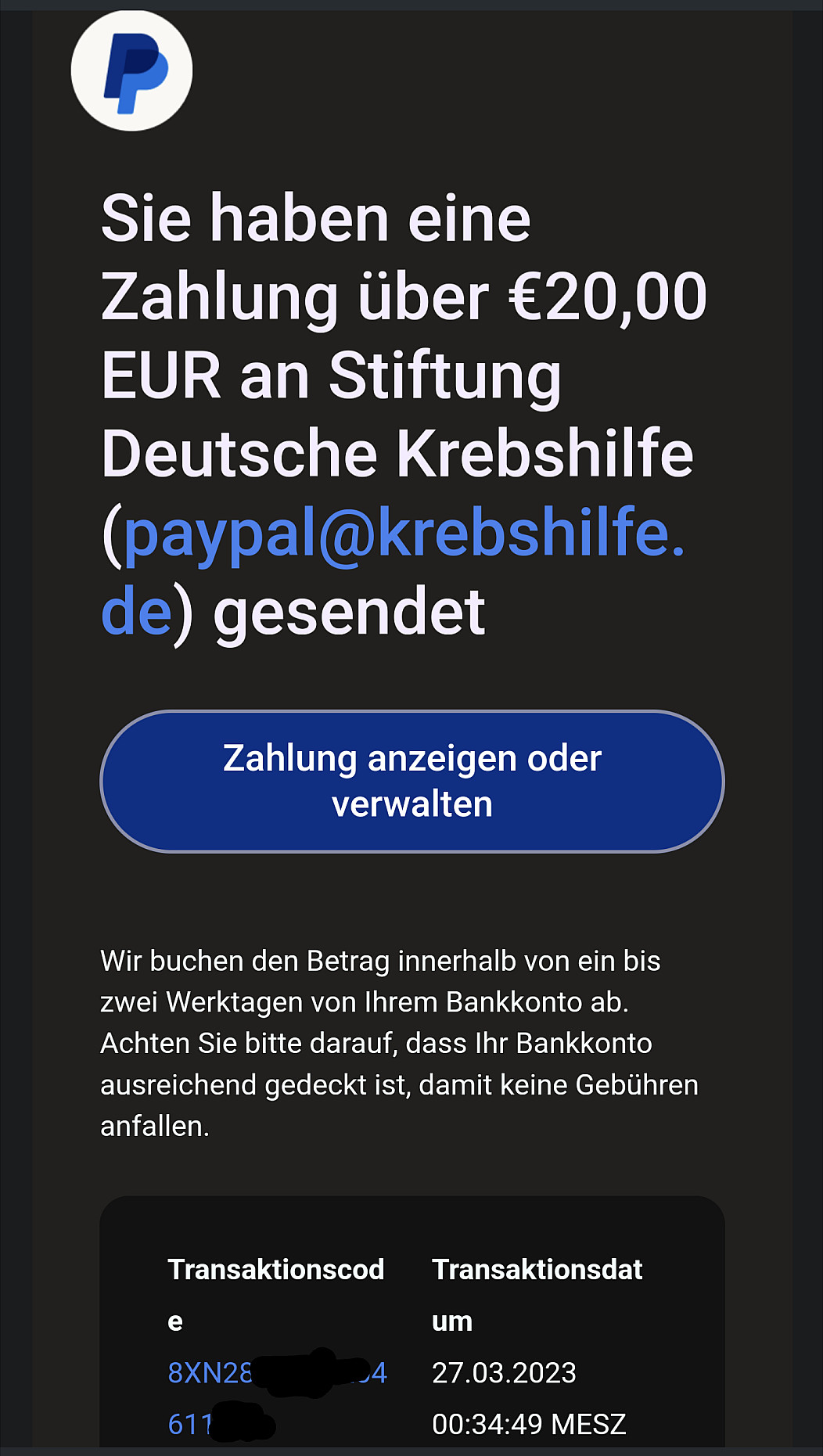Tap the 'Zahlung anzeigen oder verwalten' button
823x1456 pixels.
click(x=412, y=781)
